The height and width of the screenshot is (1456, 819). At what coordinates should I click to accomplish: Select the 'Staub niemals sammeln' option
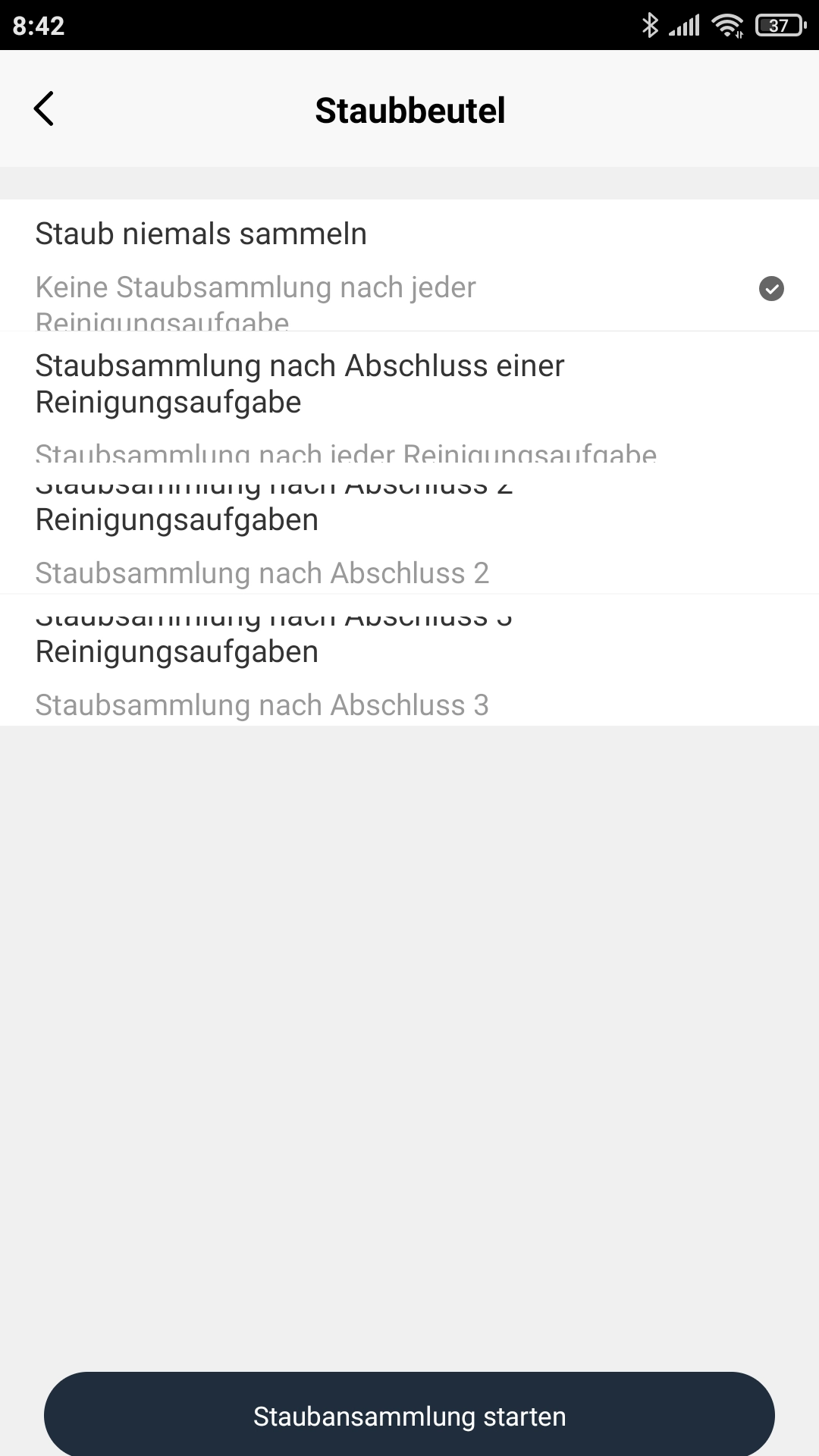point(409,265)
